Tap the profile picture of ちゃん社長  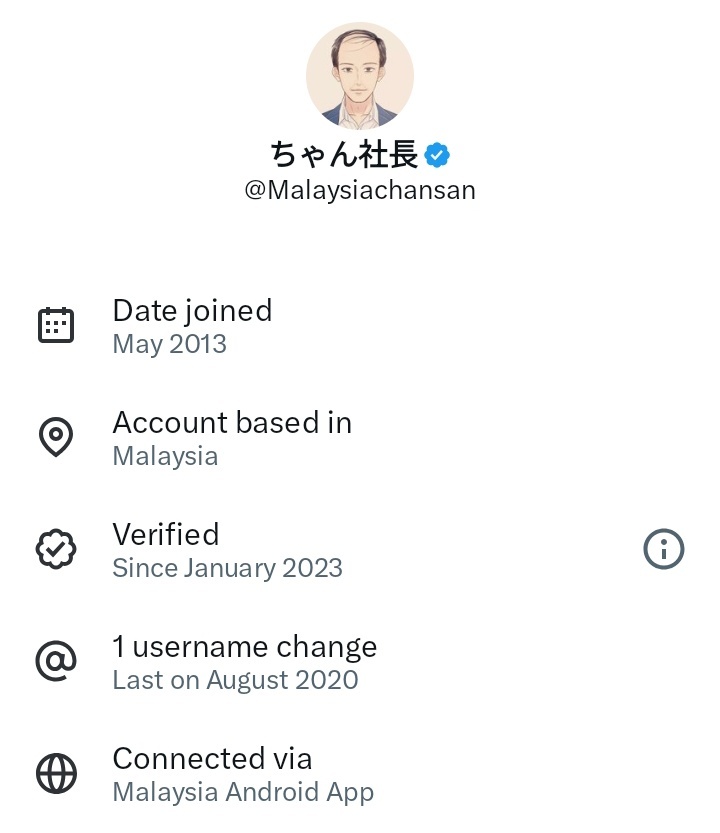(360, 77)
